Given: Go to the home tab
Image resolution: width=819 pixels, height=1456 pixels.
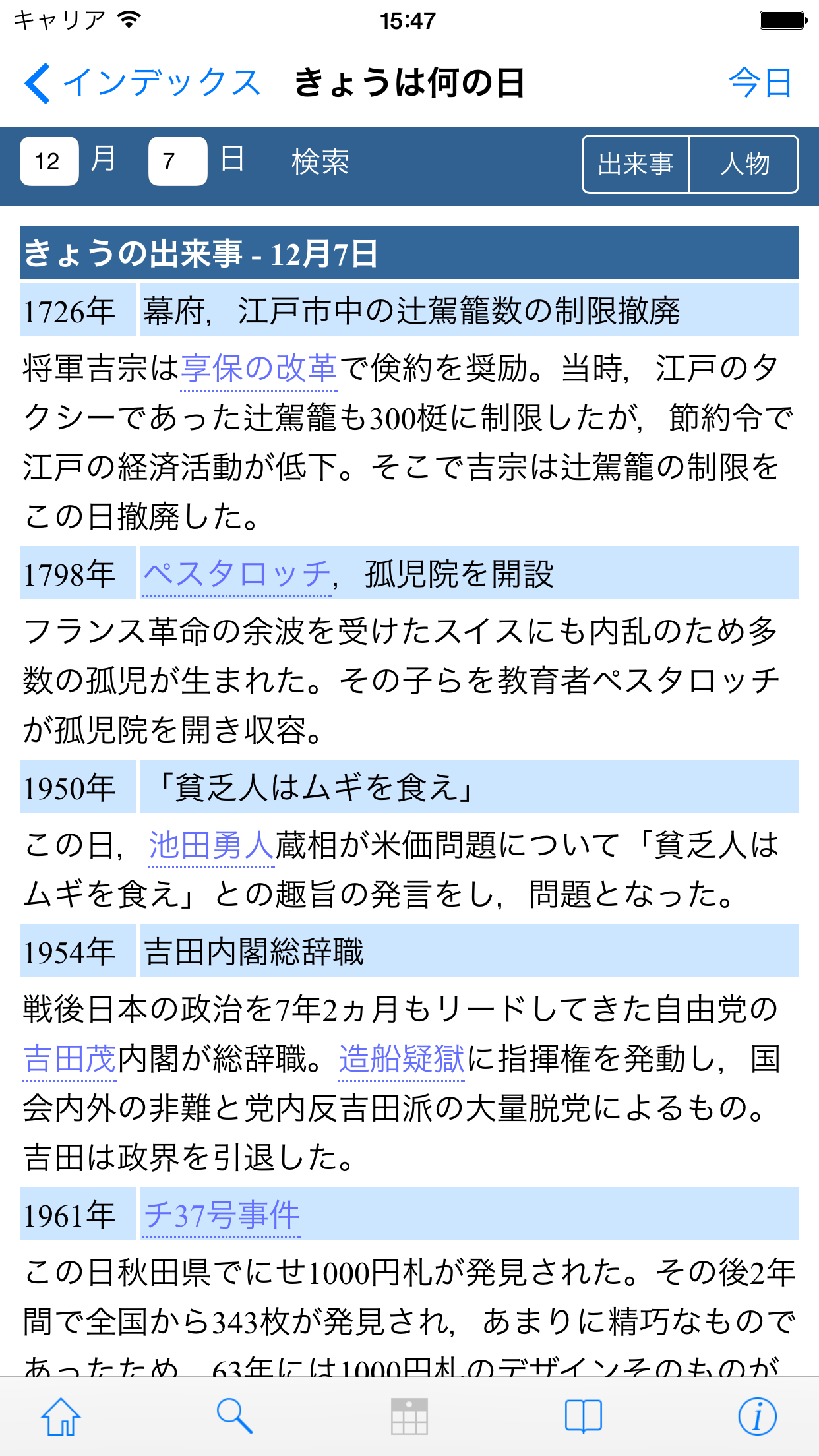Looking at the screenshot, I should 61,1416.
